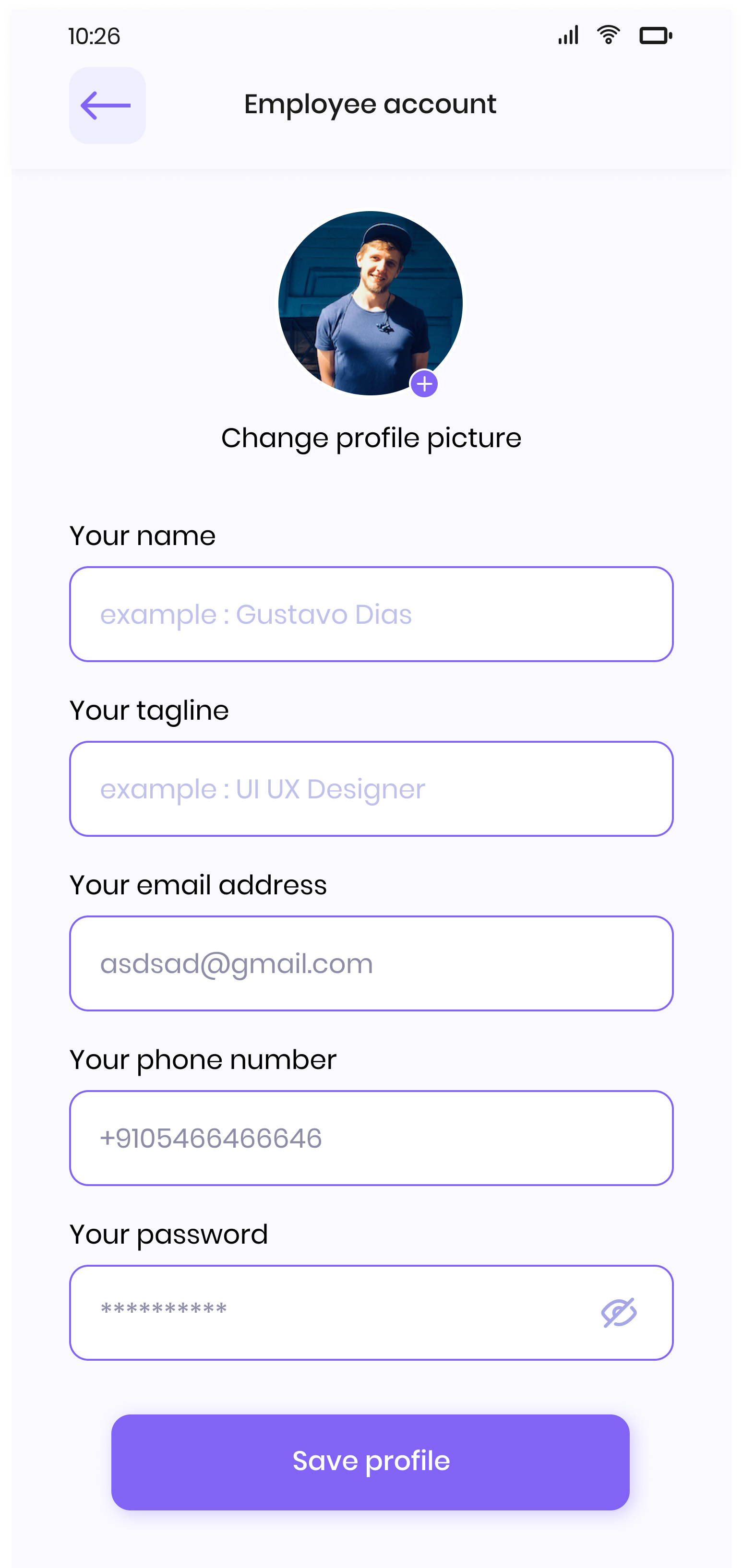Tap the plus icon on profile photo
Screen dimensions: 743x1568
[424, 384]
